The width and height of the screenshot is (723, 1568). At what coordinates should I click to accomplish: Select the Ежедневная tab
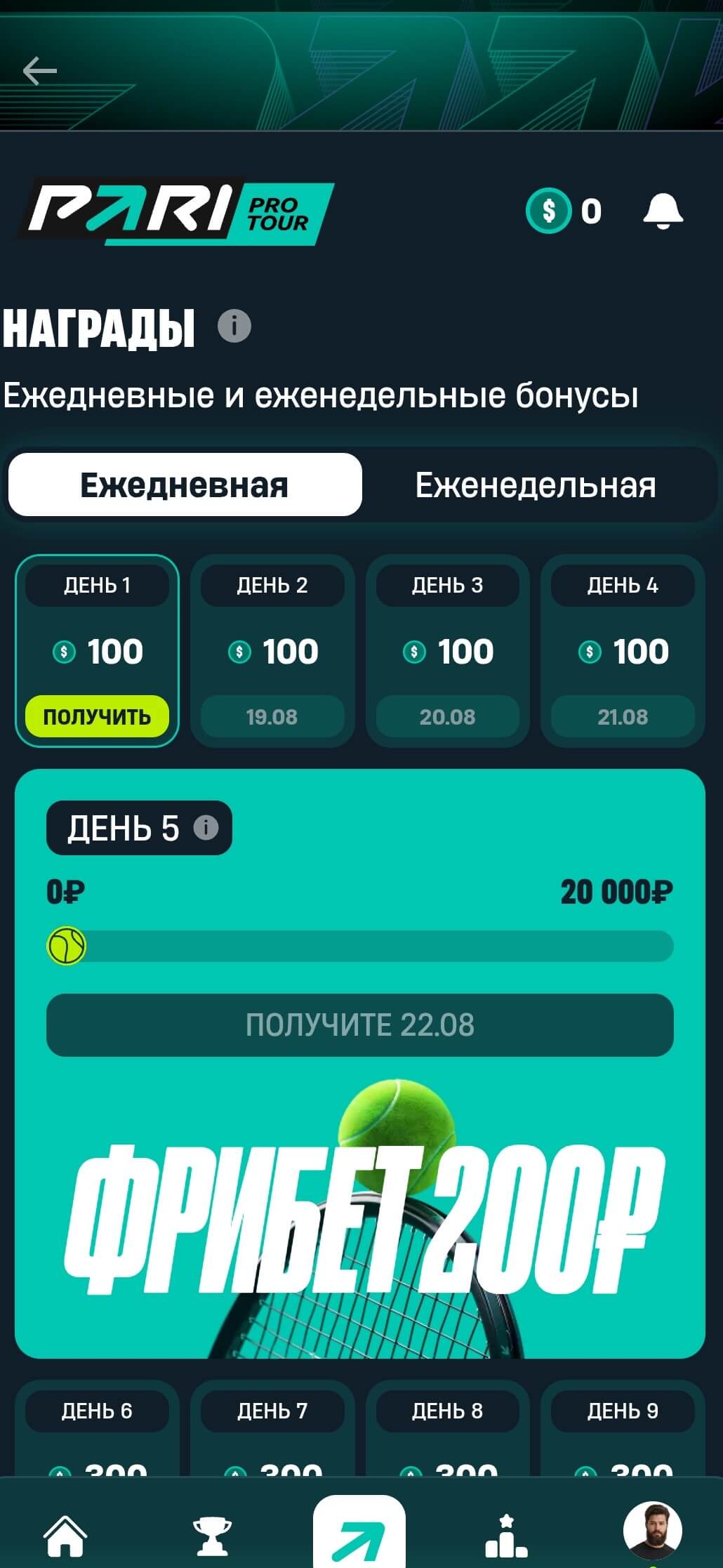click(x=185, y=485)
